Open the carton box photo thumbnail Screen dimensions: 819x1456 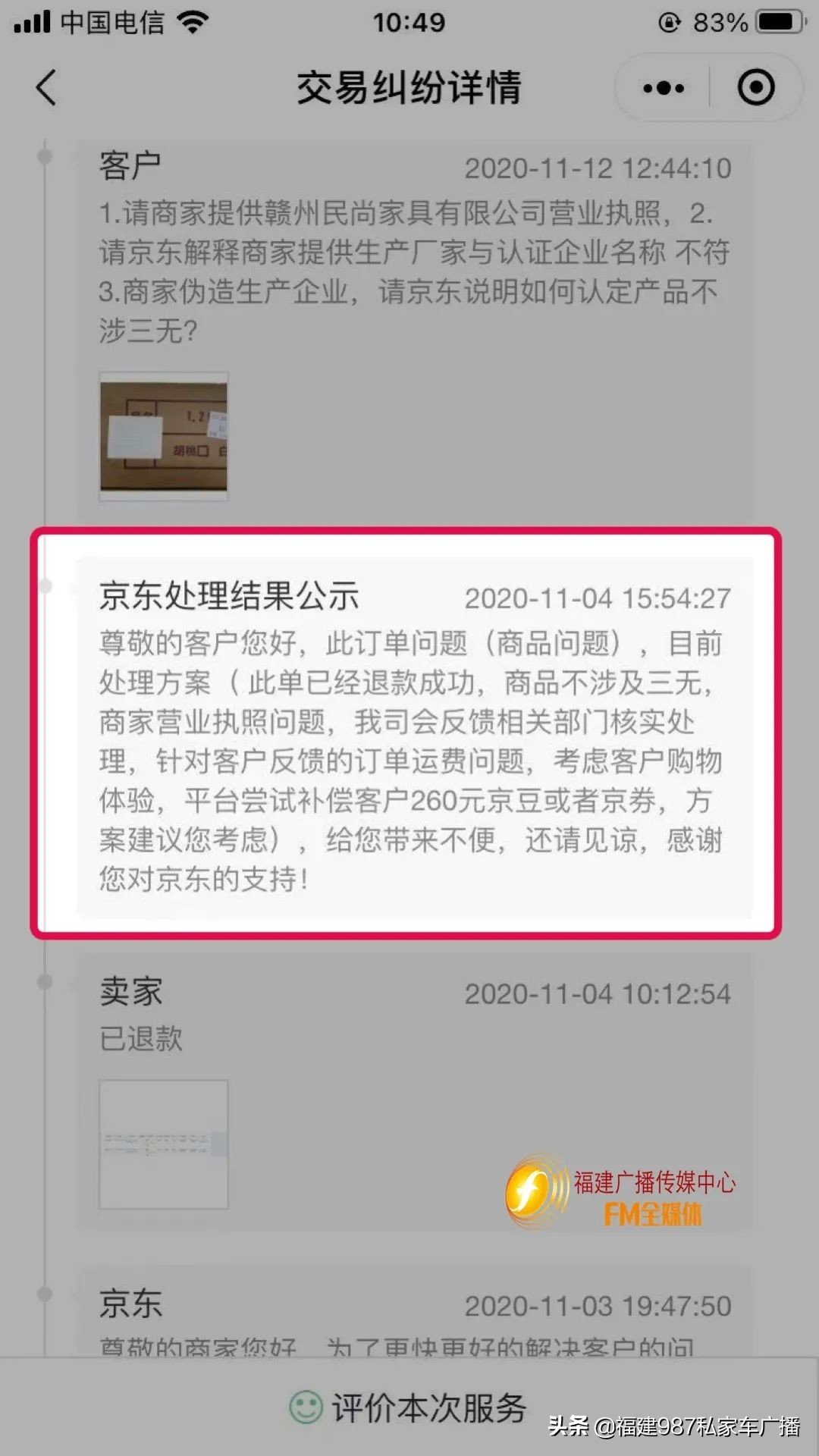pos(164,436)
